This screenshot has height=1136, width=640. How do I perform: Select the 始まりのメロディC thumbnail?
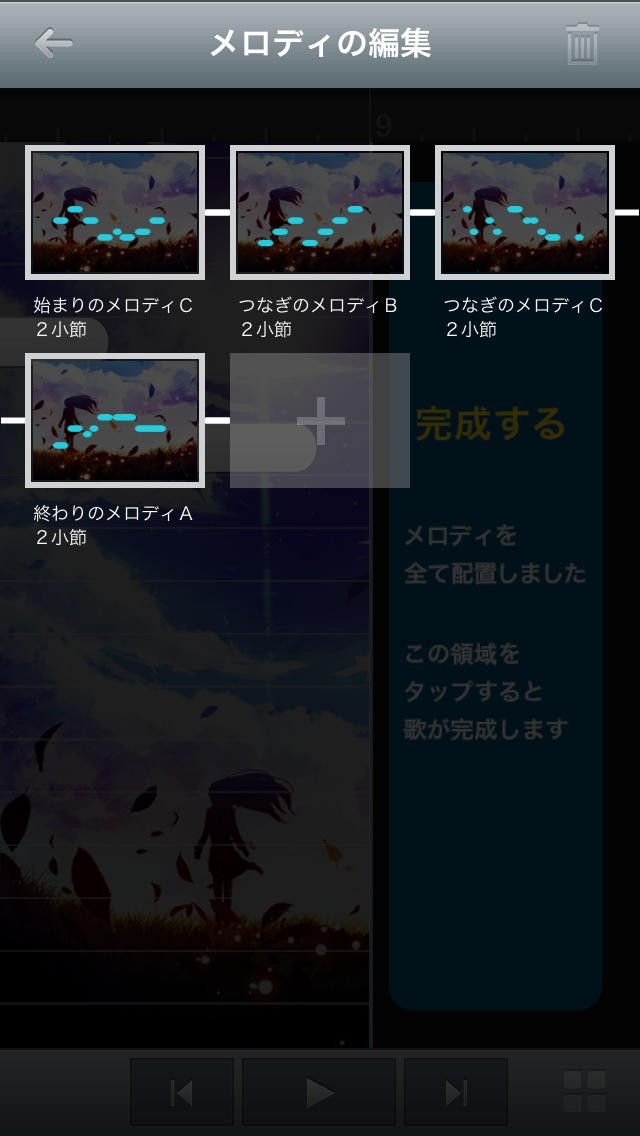115,212
